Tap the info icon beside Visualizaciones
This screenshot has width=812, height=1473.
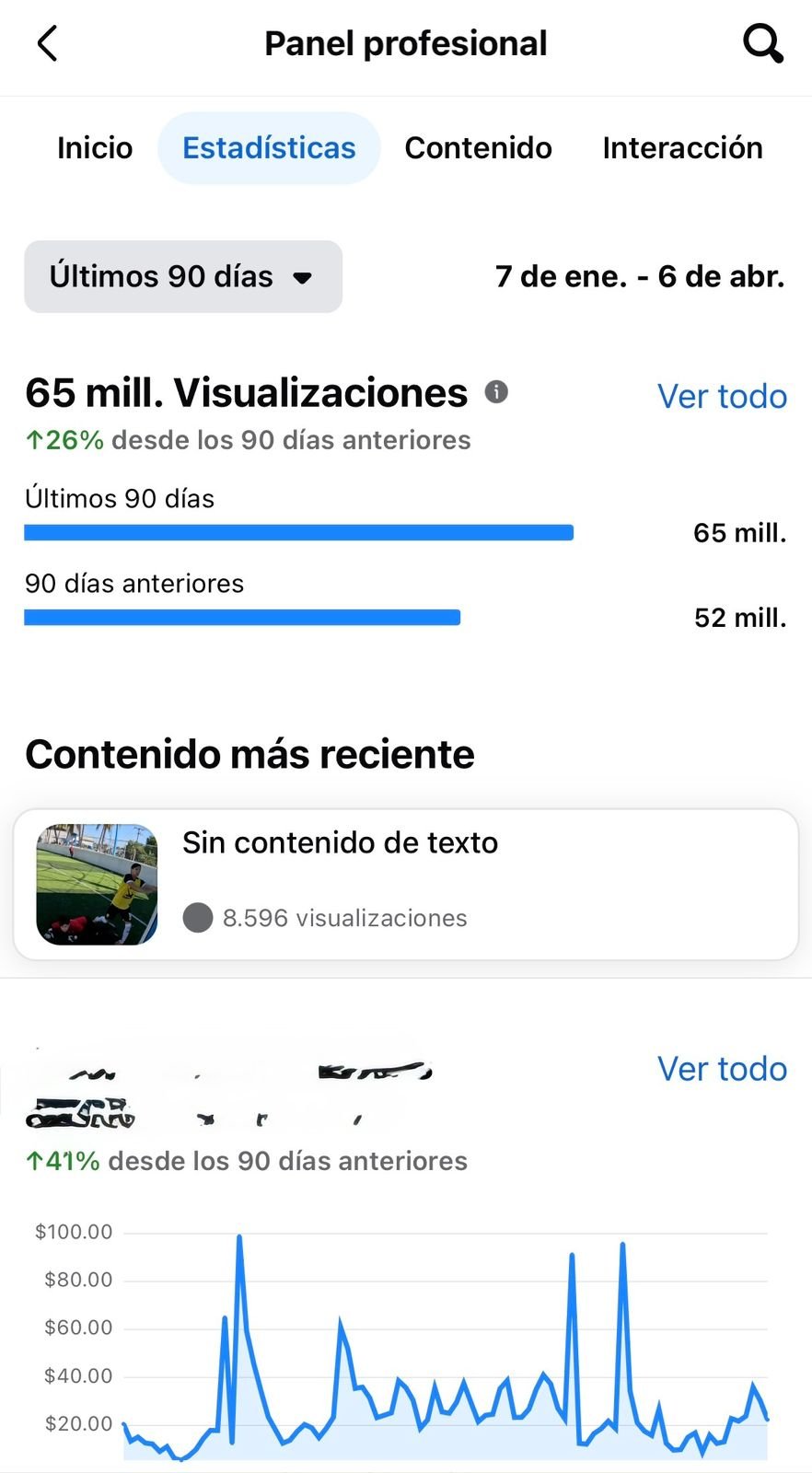tap(496, 392)
